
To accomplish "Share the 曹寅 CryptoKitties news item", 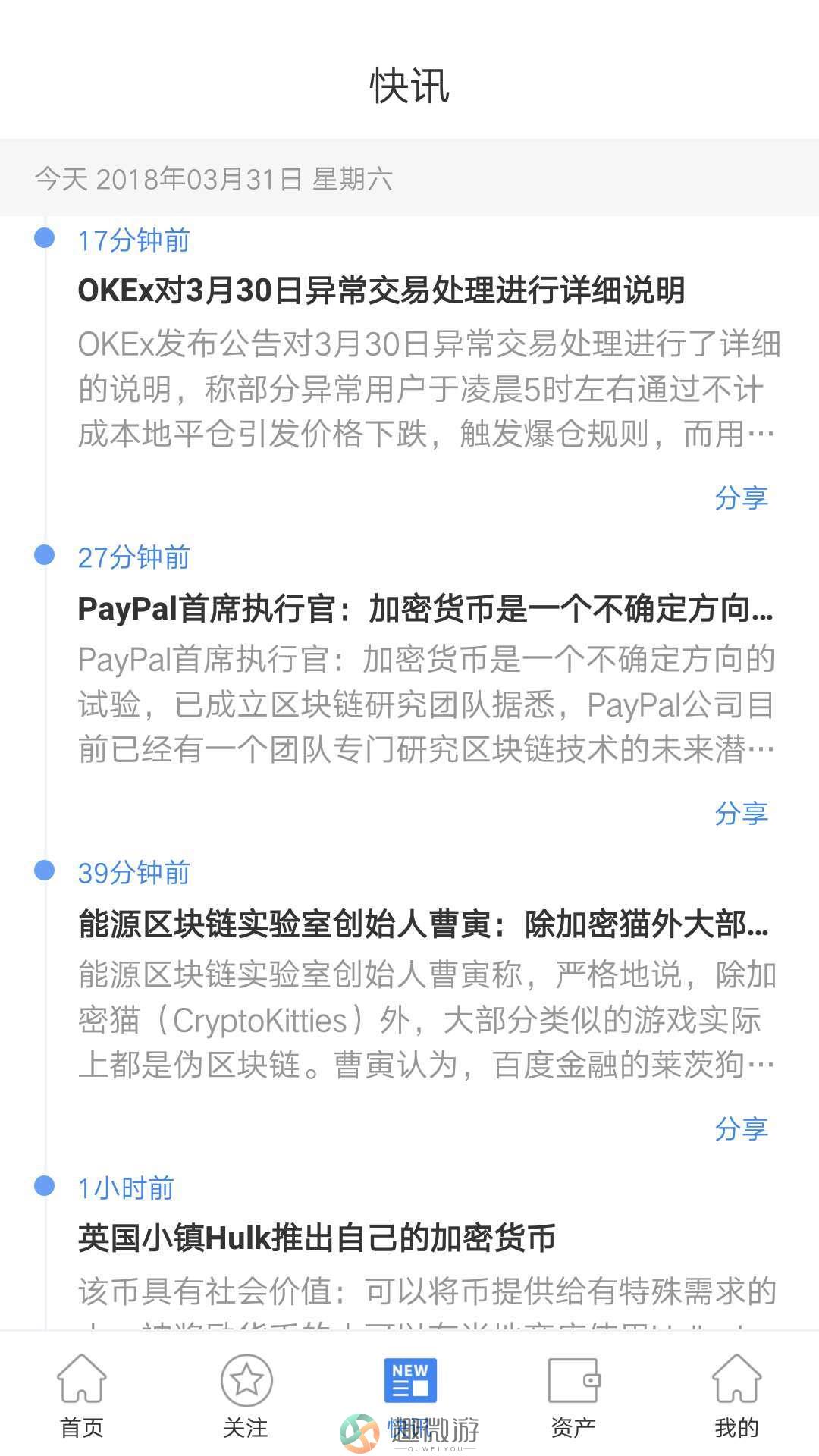I will (x=741, y=1129).
